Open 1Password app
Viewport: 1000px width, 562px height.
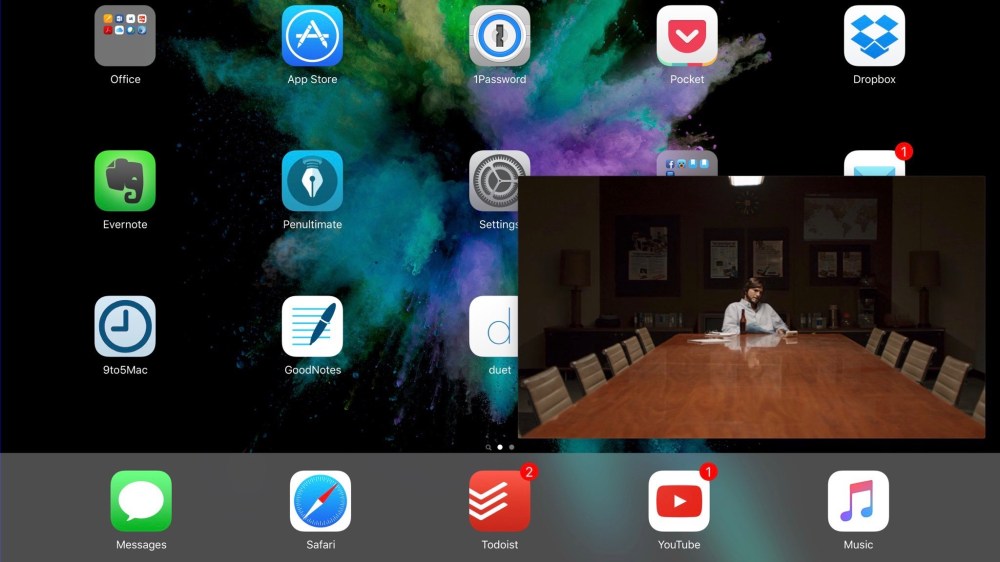pyautogui.click(x=499, y=36)
